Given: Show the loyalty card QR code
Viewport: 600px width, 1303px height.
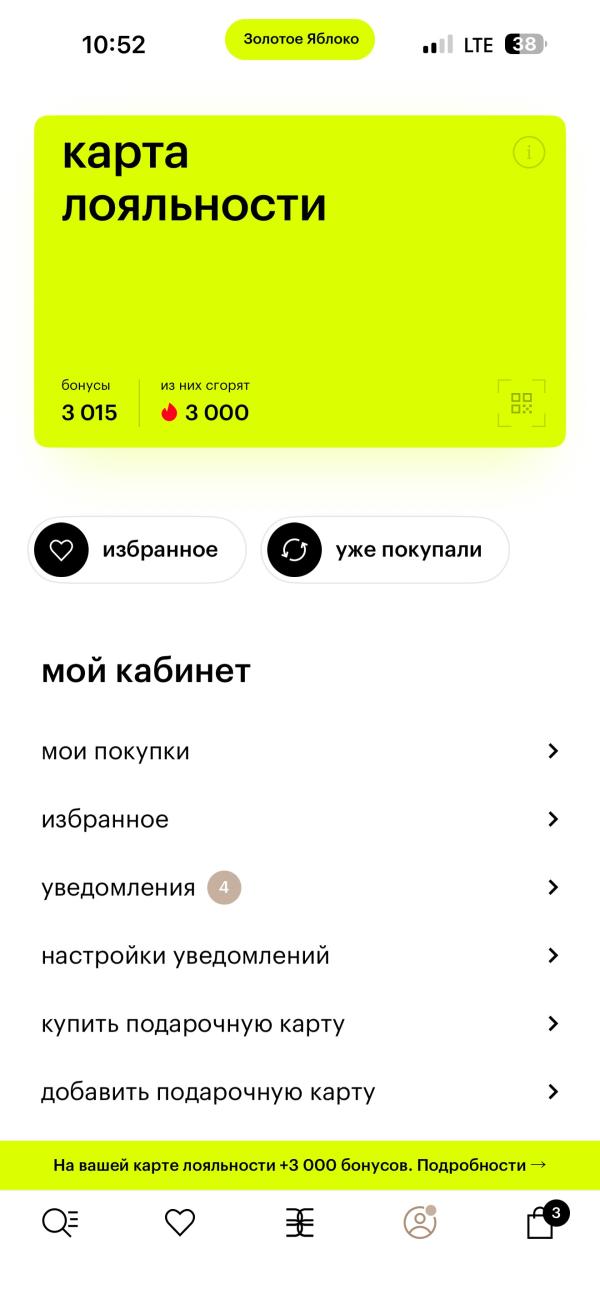Looking at the screenshot, I should coord(521,403).
